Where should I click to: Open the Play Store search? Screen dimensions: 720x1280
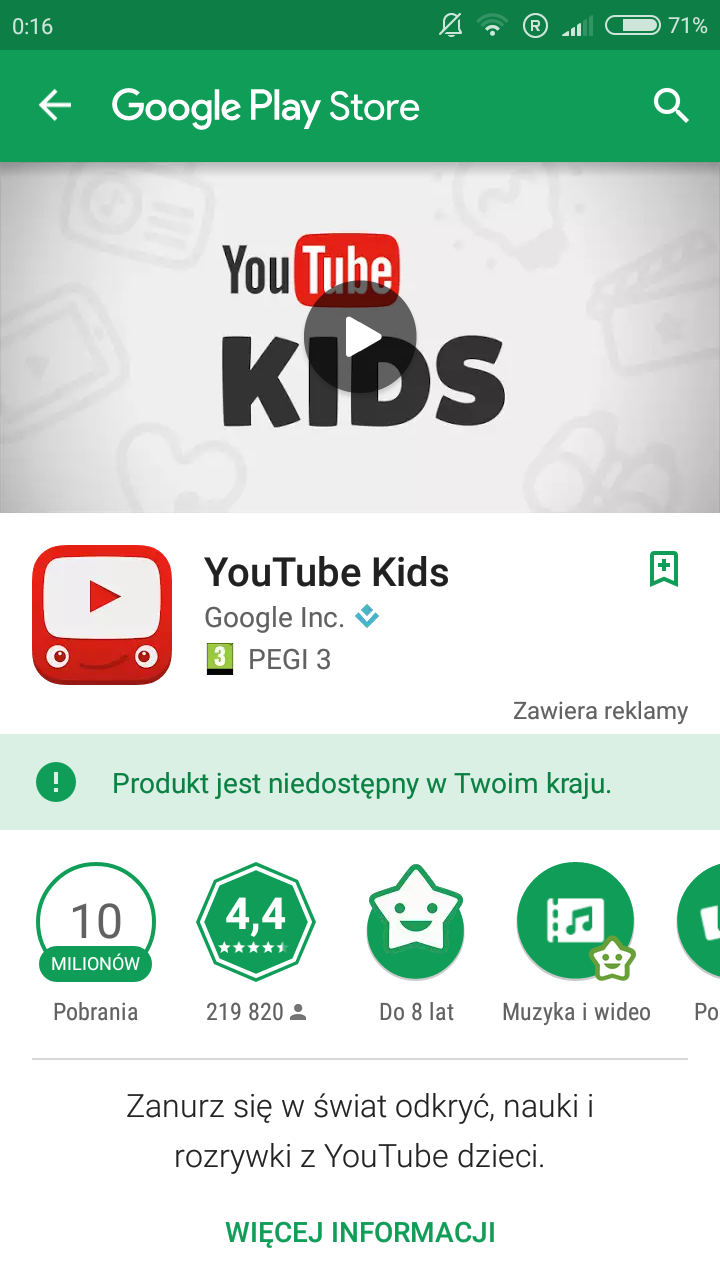coord(671,106)
